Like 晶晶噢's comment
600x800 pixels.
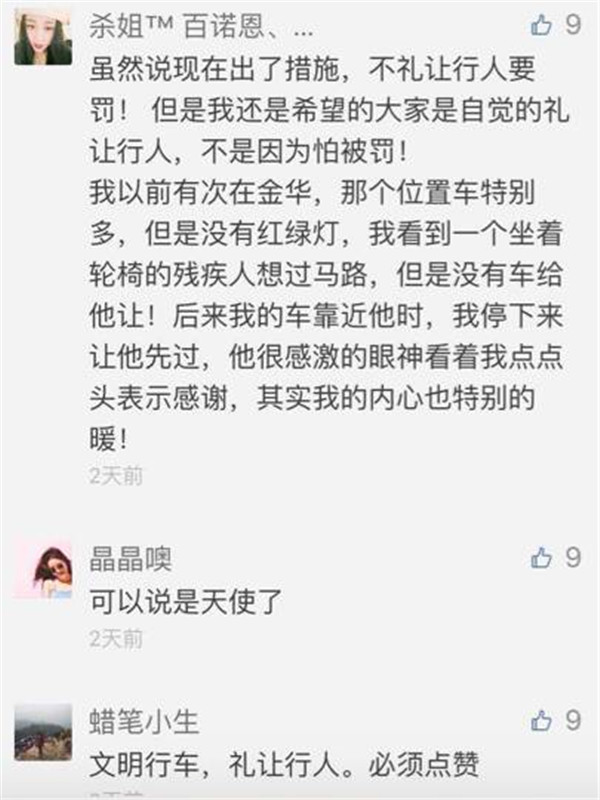(541, 558)
